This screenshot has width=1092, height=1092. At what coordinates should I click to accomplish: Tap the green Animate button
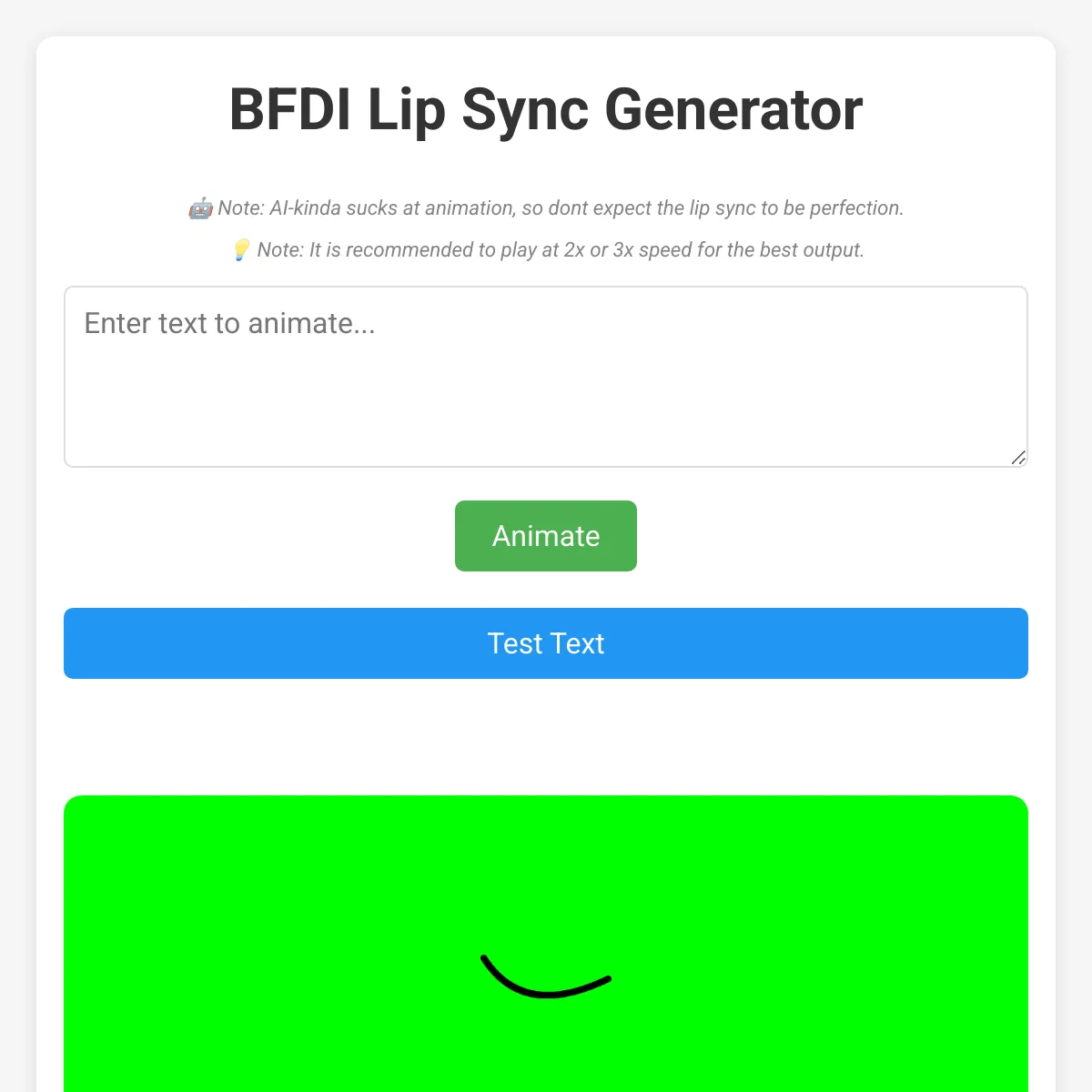click(x=546, y=536)
